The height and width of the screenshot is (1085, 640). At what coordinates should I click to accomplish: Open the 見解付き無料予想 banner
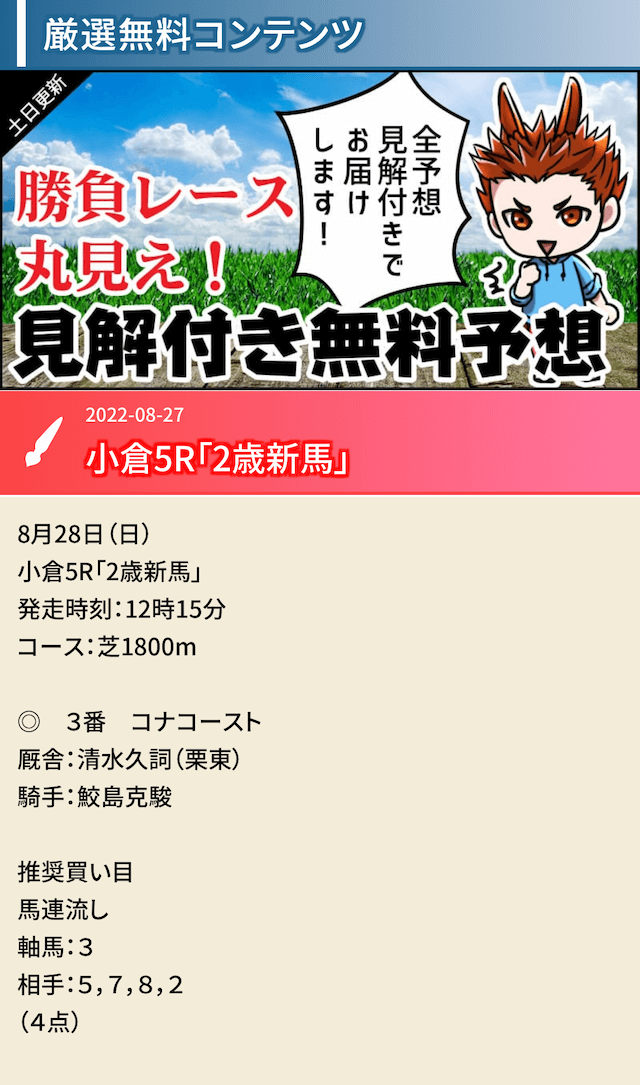pyautogui.click(x=320, y=230)
